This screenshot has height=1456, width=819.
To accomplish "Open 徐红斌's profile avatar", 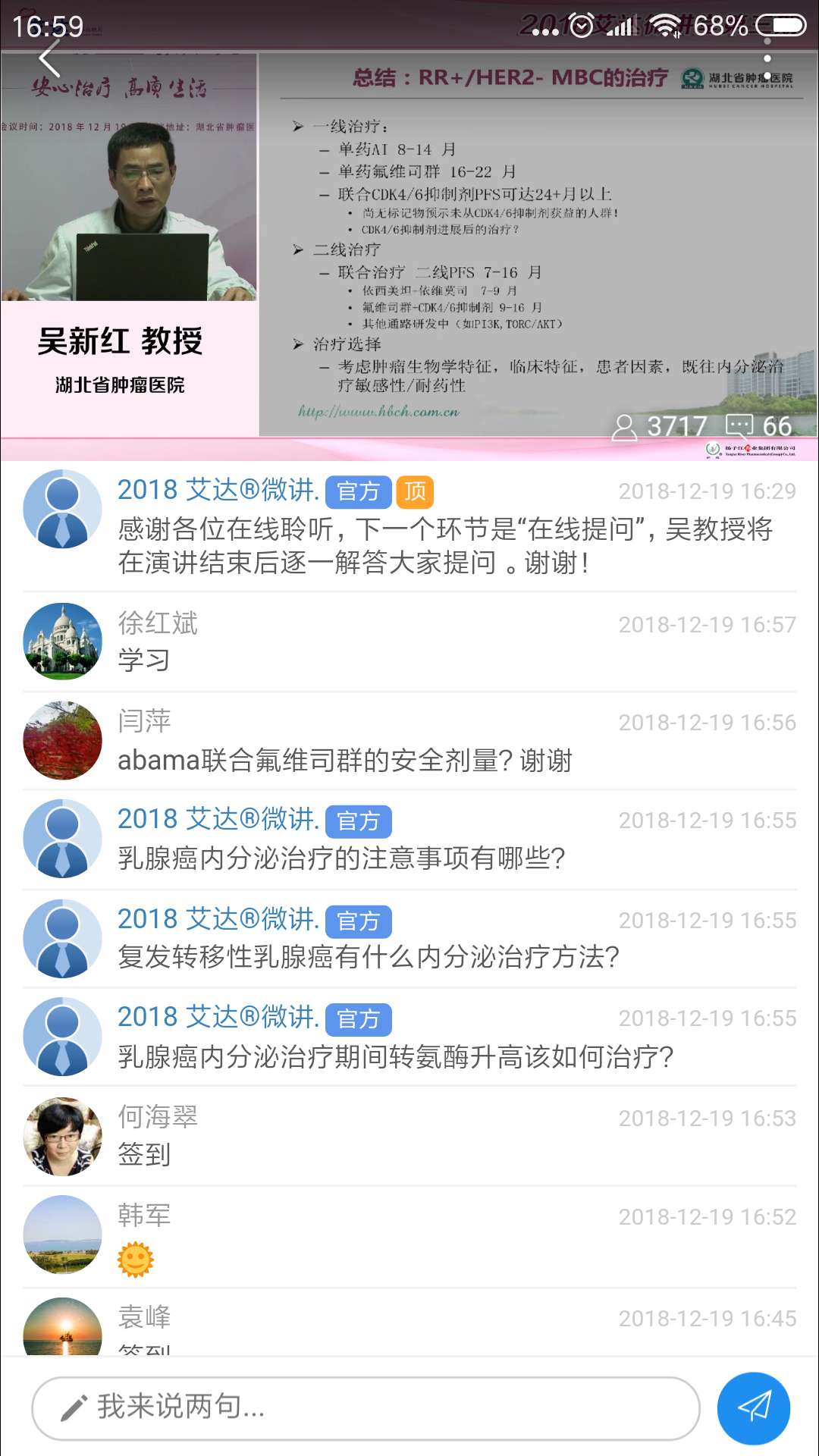I will coord(62,642).
